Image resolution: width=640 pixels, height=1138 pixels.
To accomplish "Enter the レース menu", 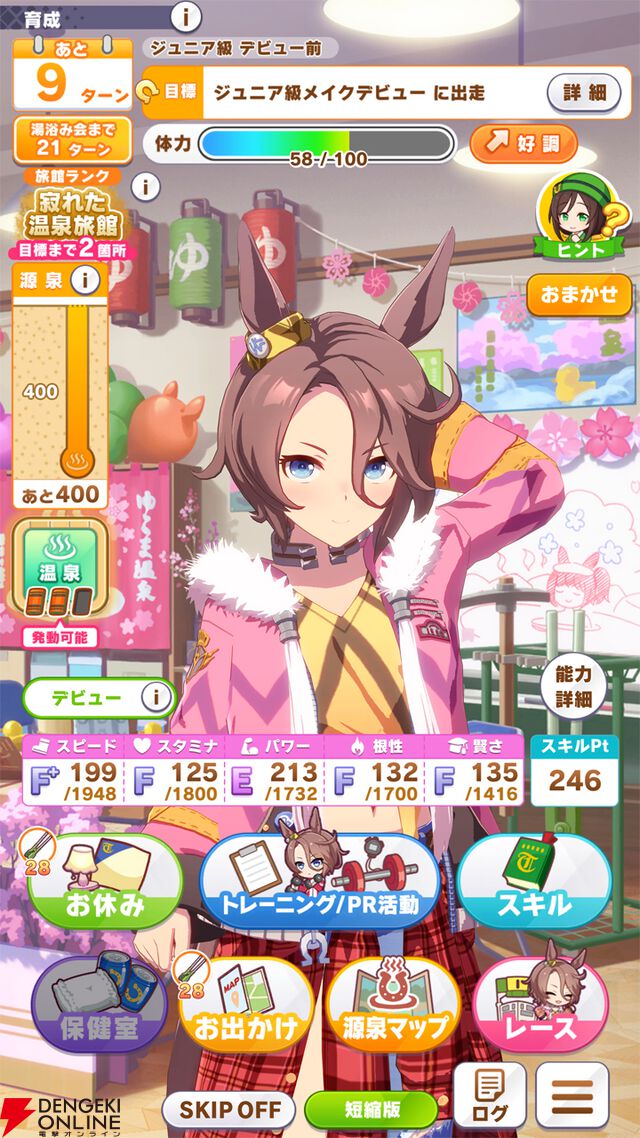I will pyautogui.click(x=539, y=1003).
